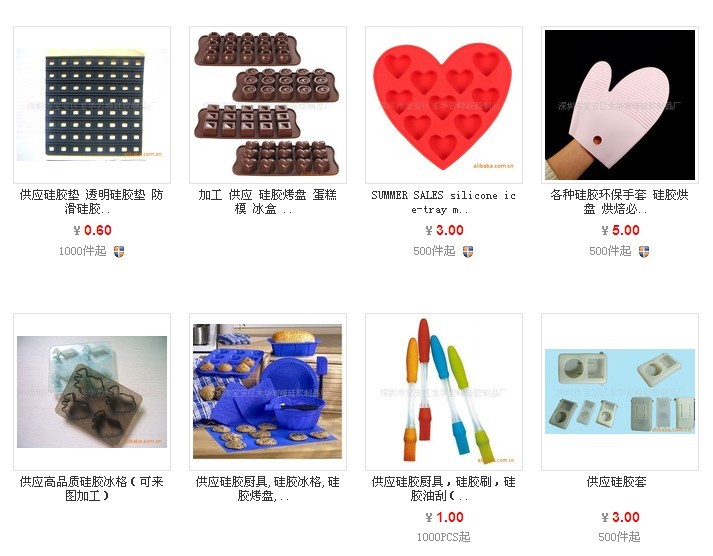Open the '供应硅胶垫 透明硅胶垫' title link
This screenshot has height=556, width=713.
(92, 202)
